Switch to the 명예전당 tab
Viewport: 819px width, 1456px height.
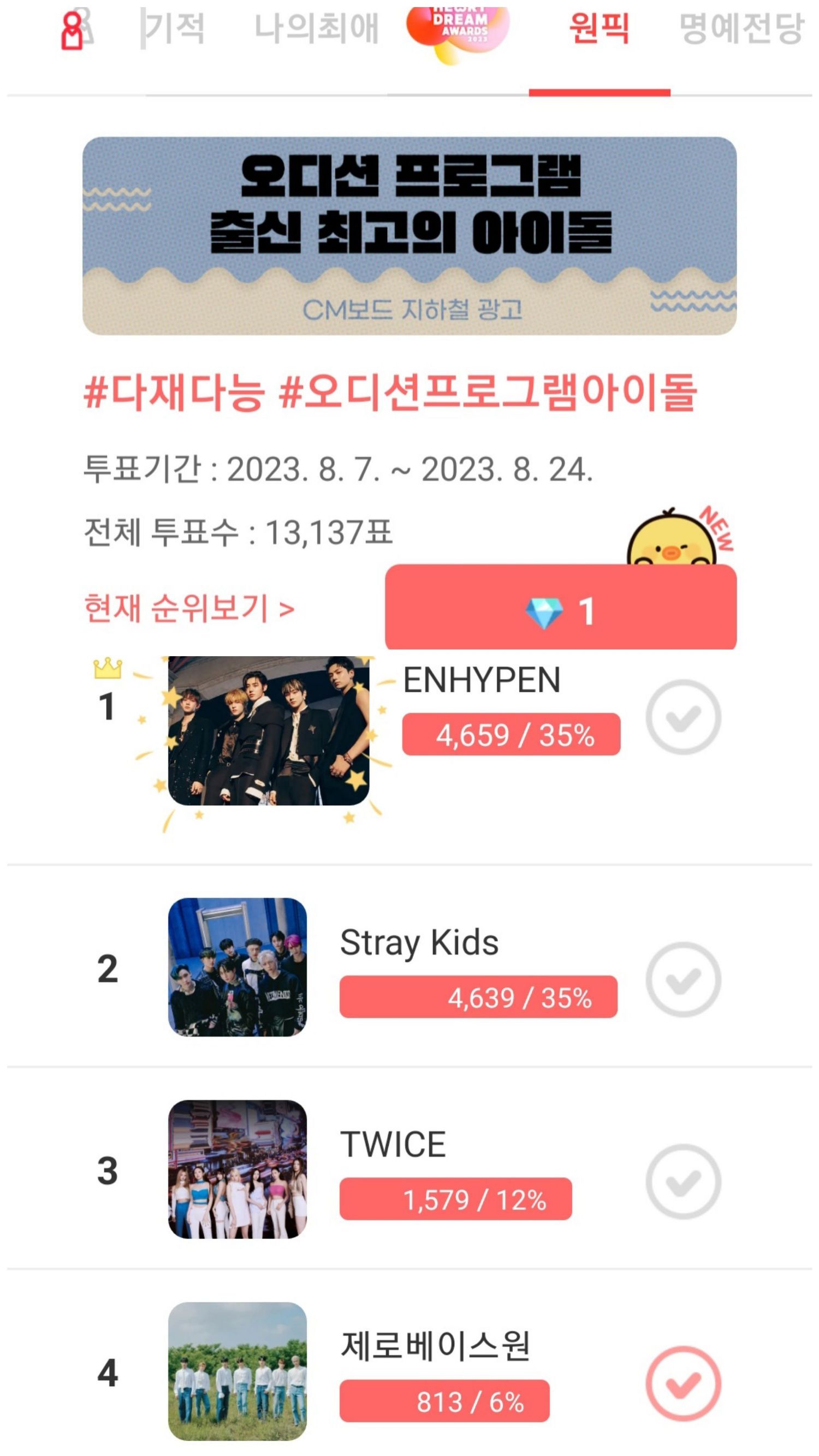click(741, 28)
